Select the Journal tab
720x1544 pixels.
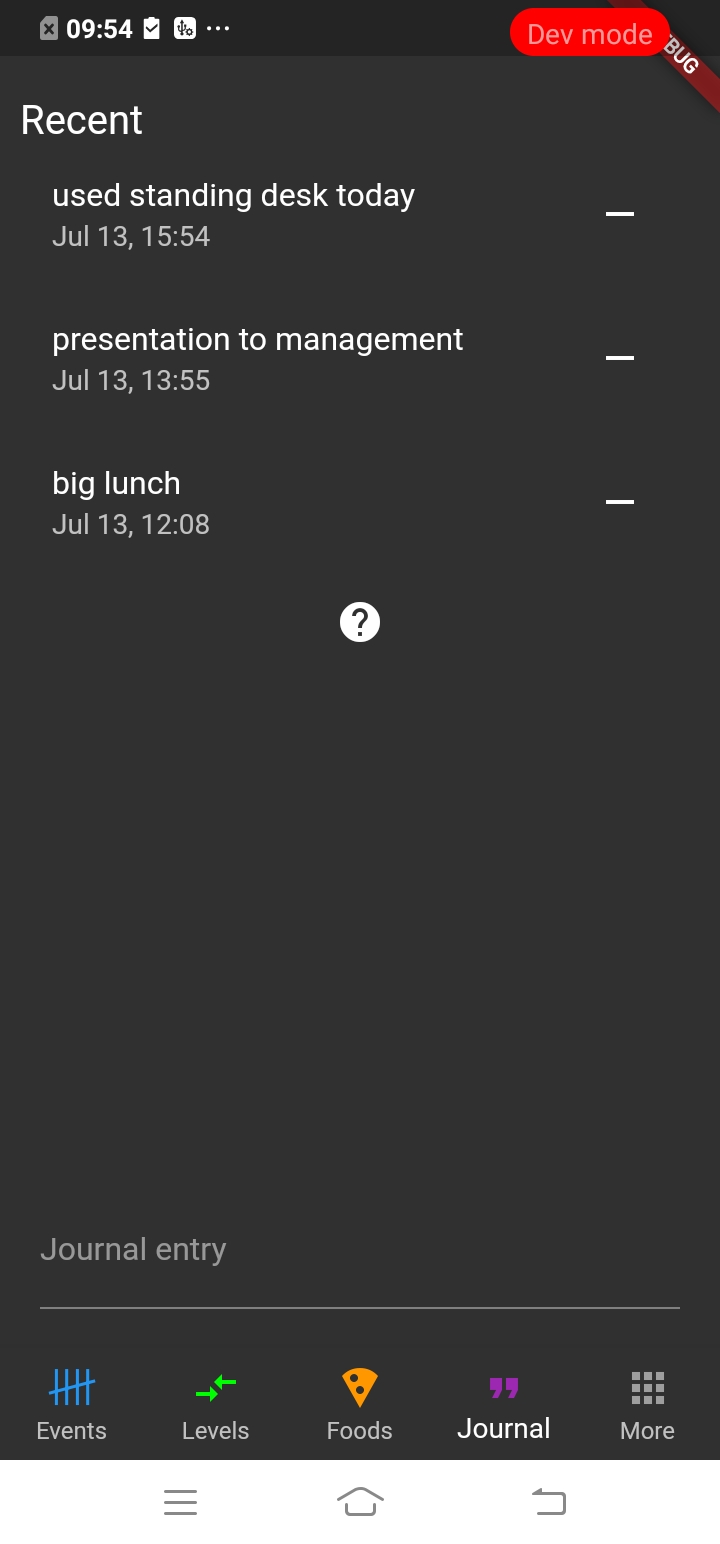pos(504,1405)
